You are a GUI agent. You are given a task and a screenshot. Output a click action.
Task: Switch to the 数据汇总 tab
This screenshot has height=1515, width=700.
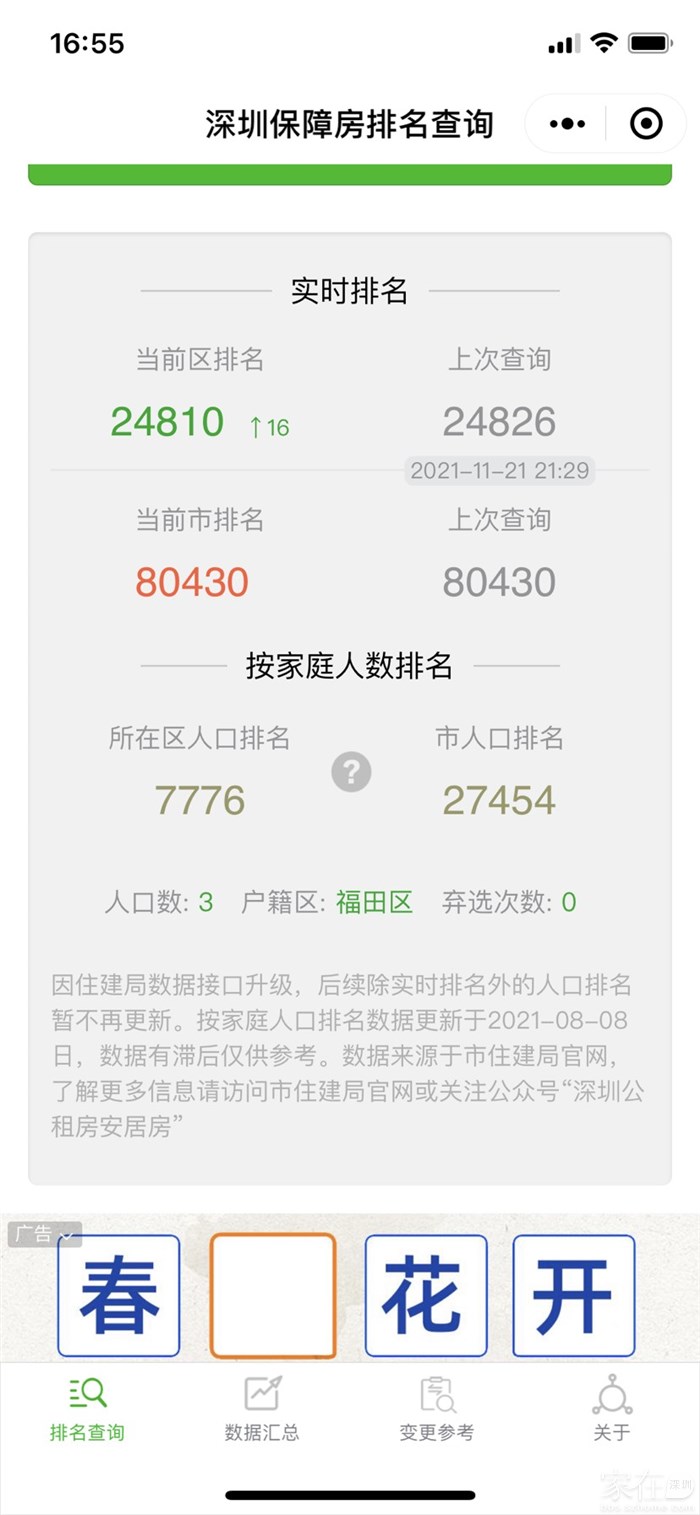tap(262, 1408)
